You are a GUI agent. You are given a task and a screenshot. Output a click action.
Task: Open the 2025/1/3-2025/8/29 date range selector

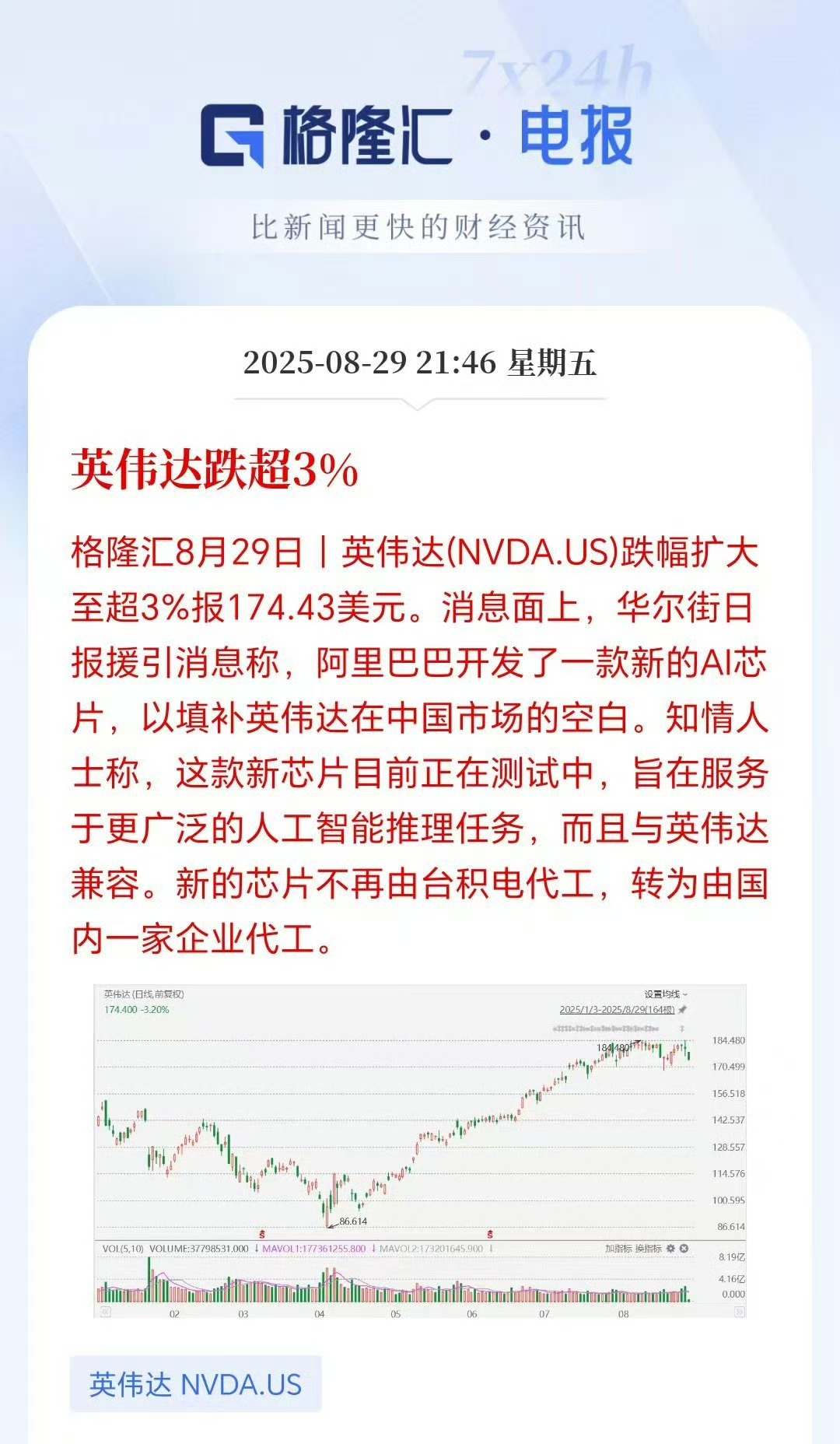[x=618, y=1009]
